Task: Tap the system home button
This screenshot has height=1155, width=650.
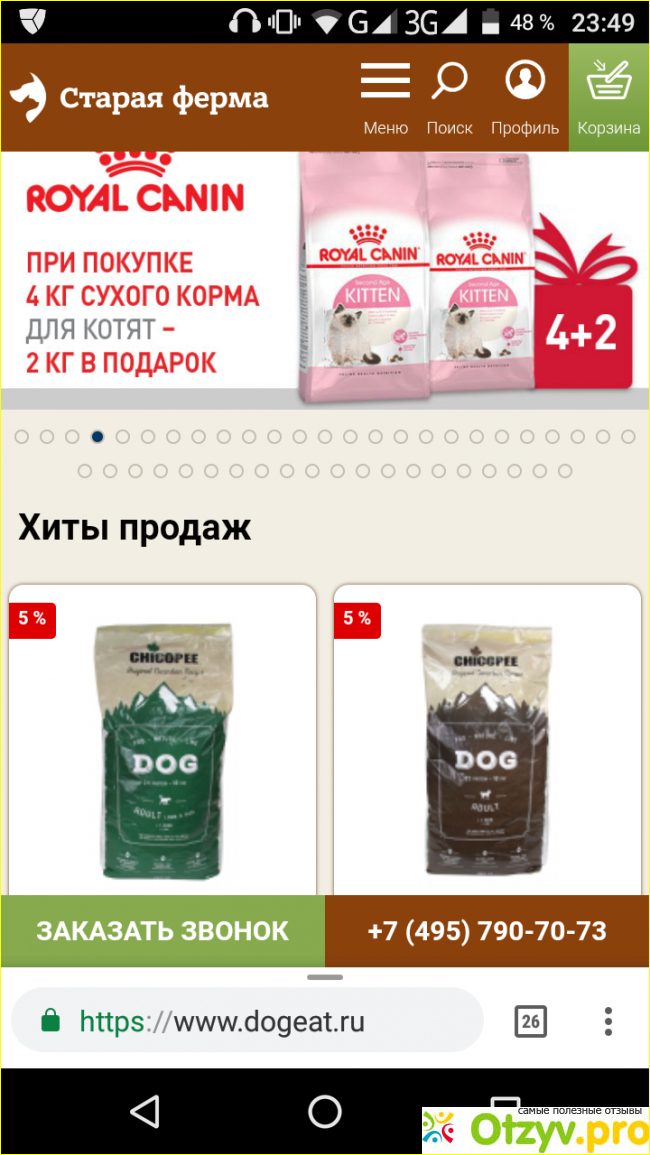Action: tap(325, 1111)
